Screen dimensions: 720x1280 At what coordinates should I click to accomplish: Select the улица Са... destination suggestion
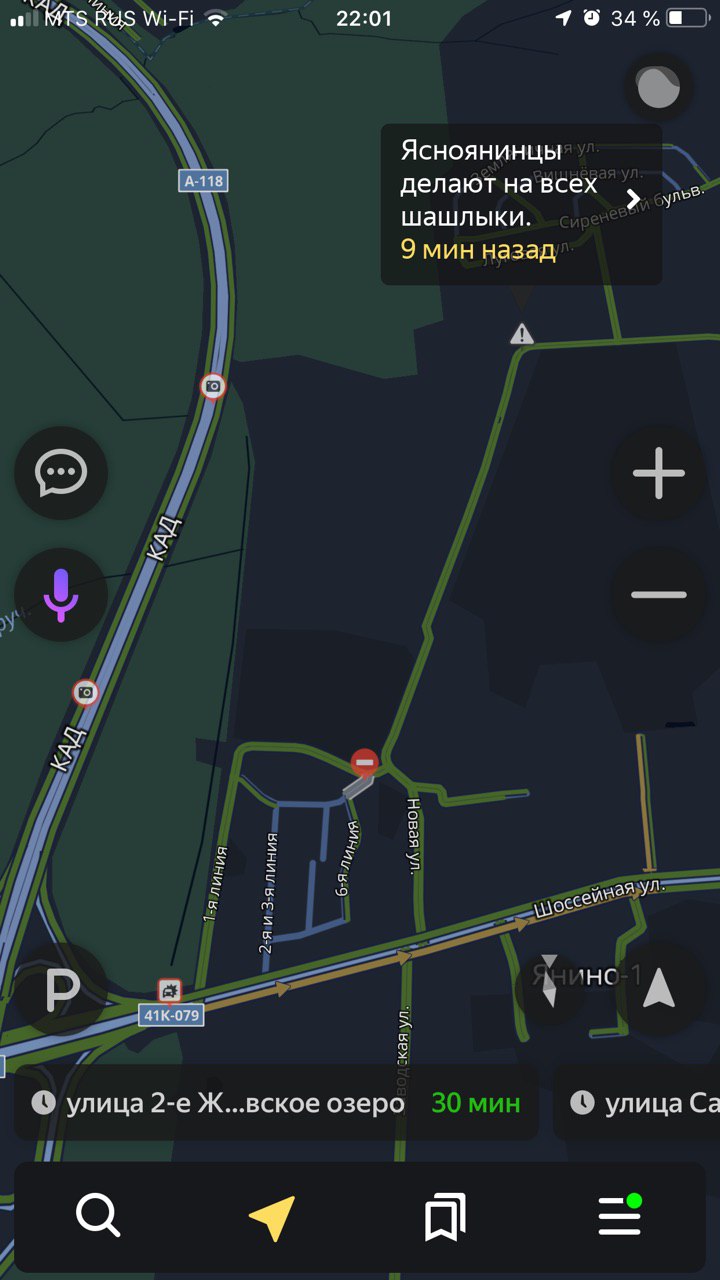click(637, 1103)
